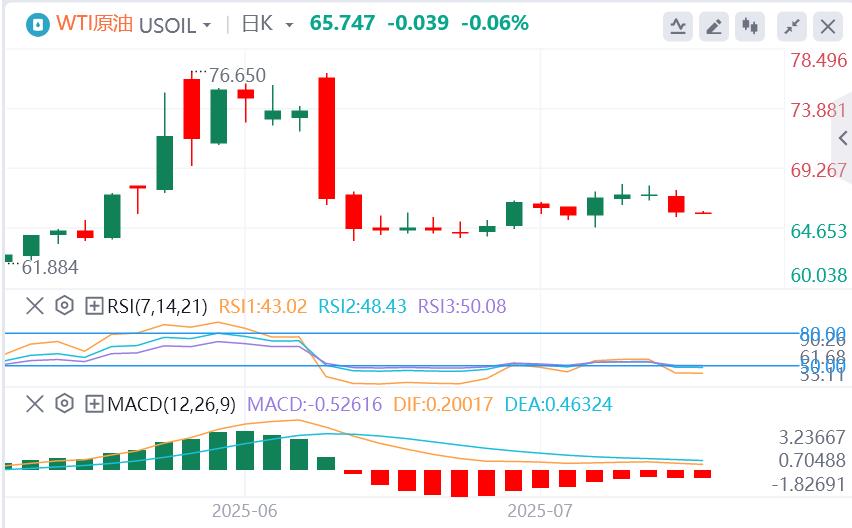The width and height of the screenshot is (852, 528).
Task: Remove the RSI indicator panel
Action: click(x=35, y=306)
